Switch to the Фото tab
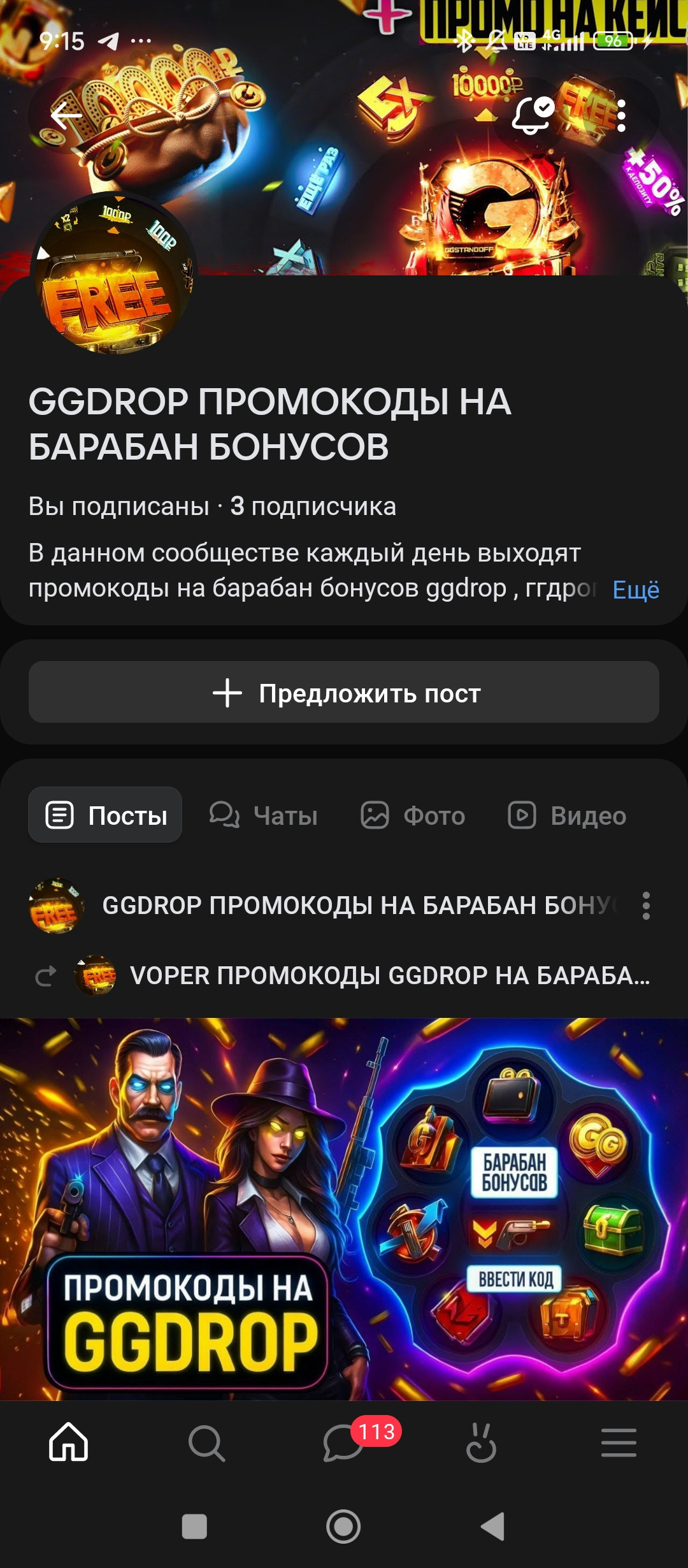 point(413,815)
